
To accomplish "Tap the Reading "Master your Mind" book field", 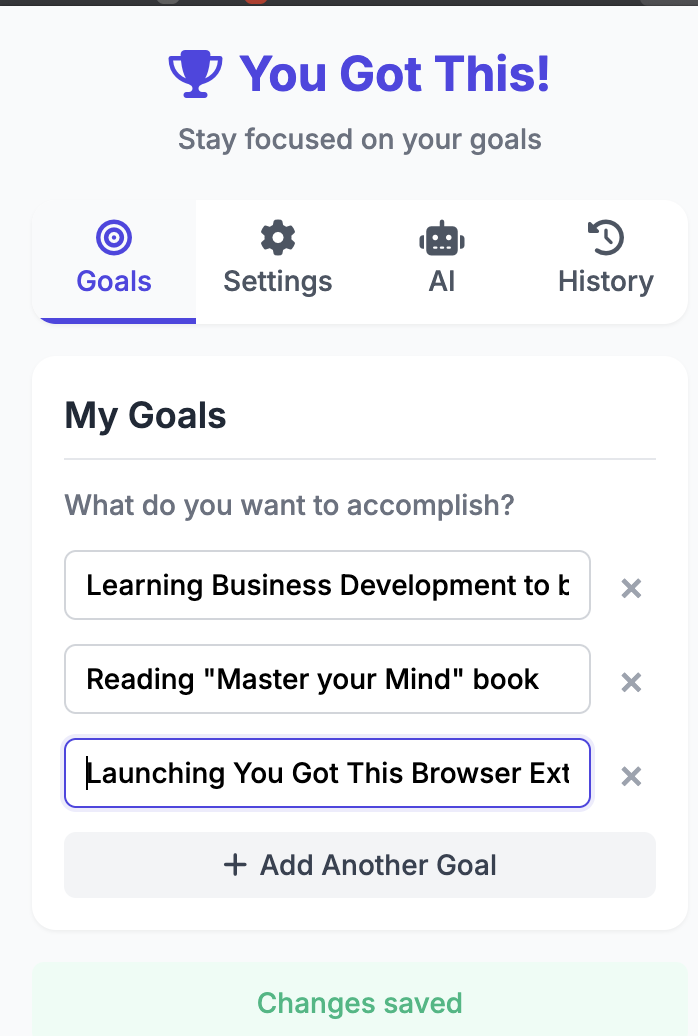I will (327, 679).
